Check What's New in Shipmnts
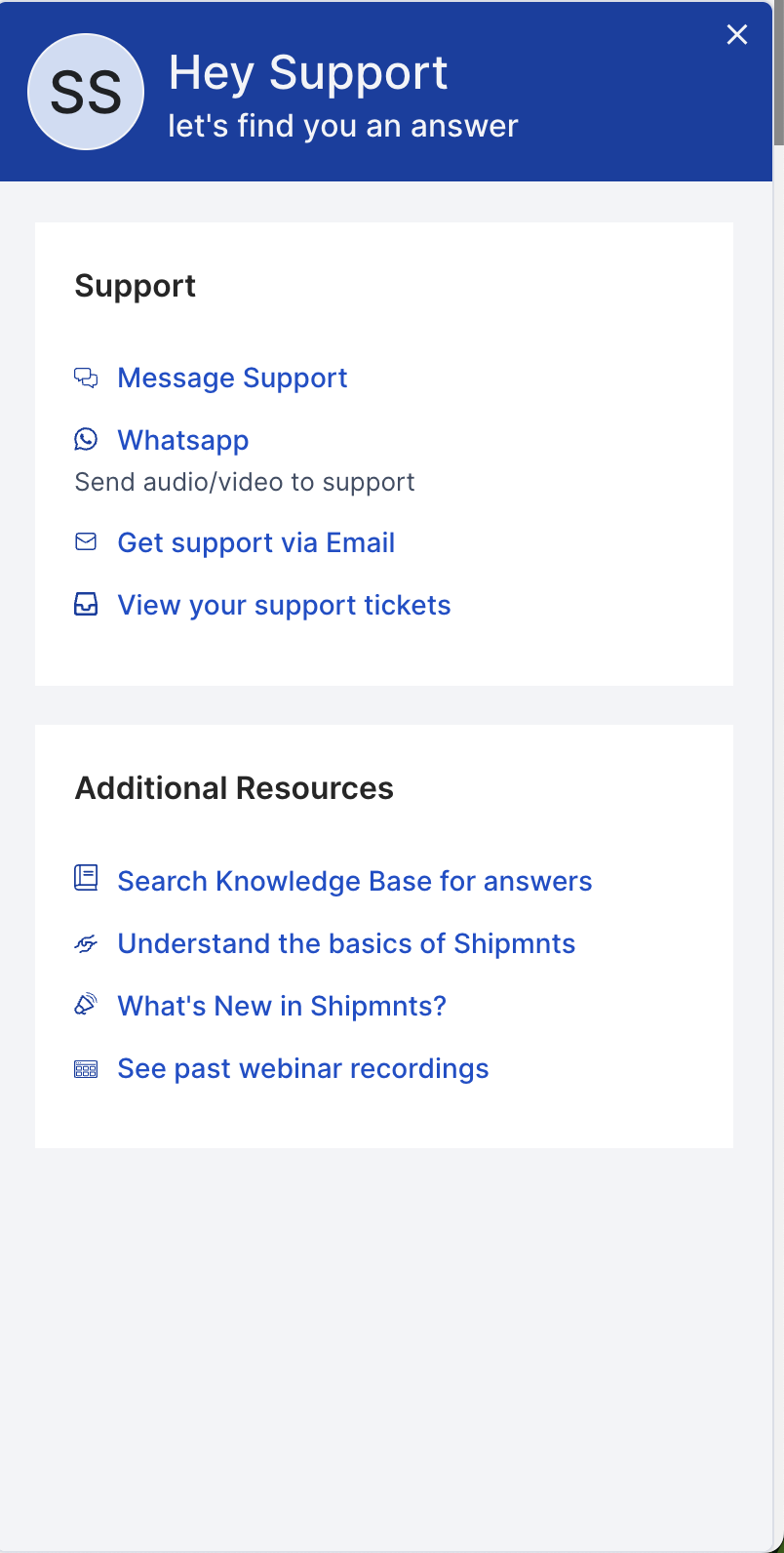 [282, 1007]
